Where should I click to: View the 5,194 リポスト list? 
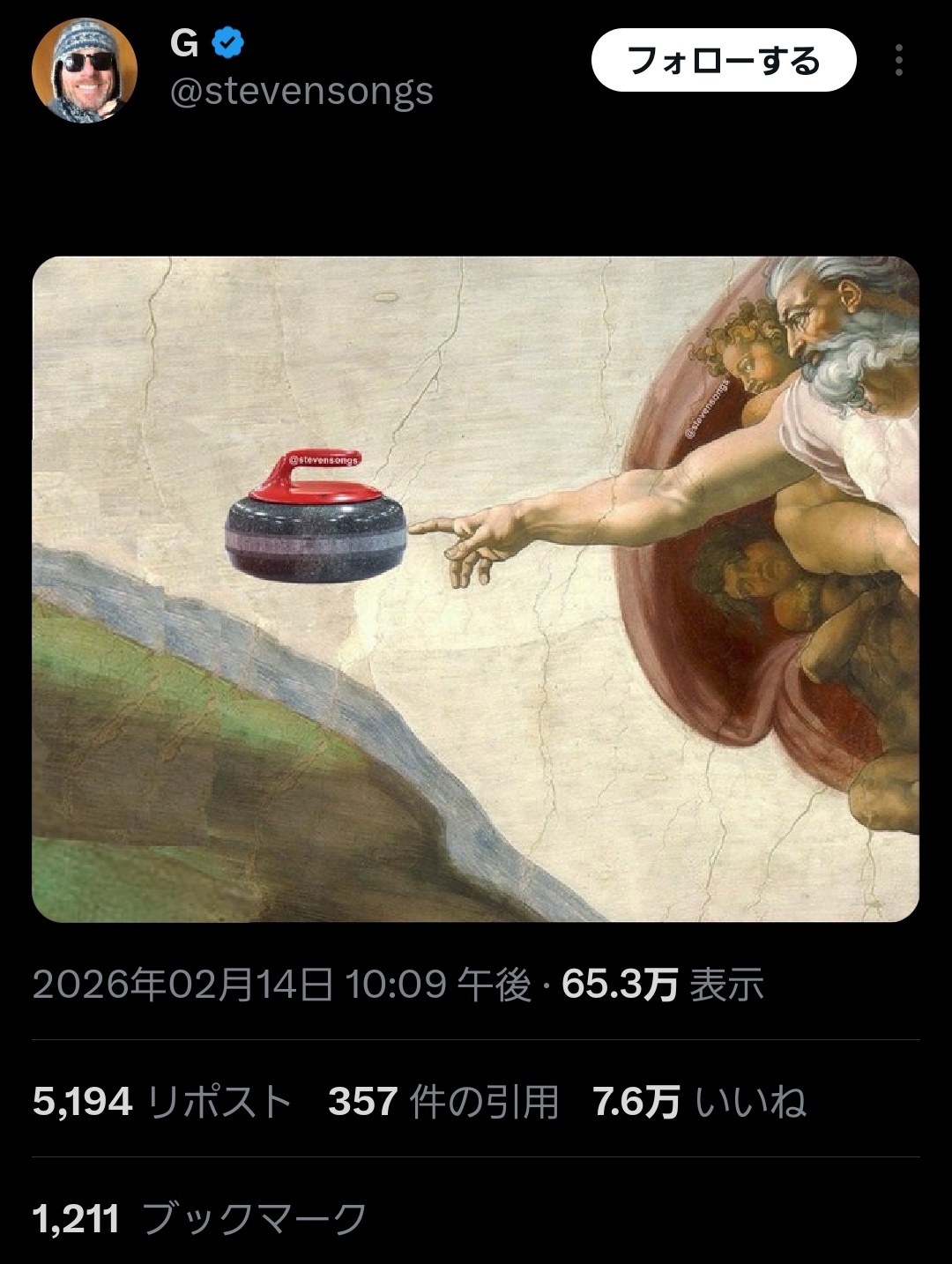pyautogui.click(x=162, y=1102)
